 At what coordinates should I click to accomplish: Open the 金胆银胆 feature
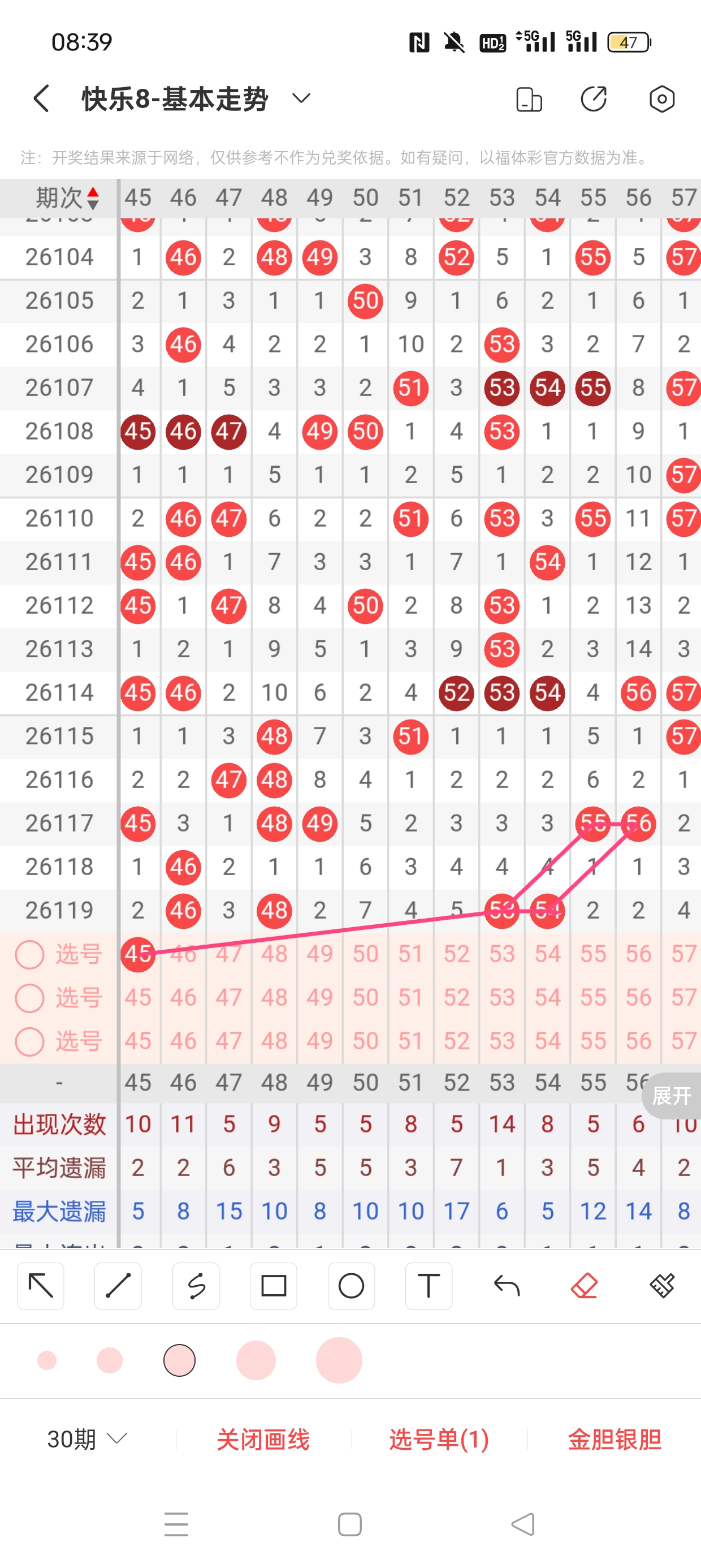(615, 1440)
